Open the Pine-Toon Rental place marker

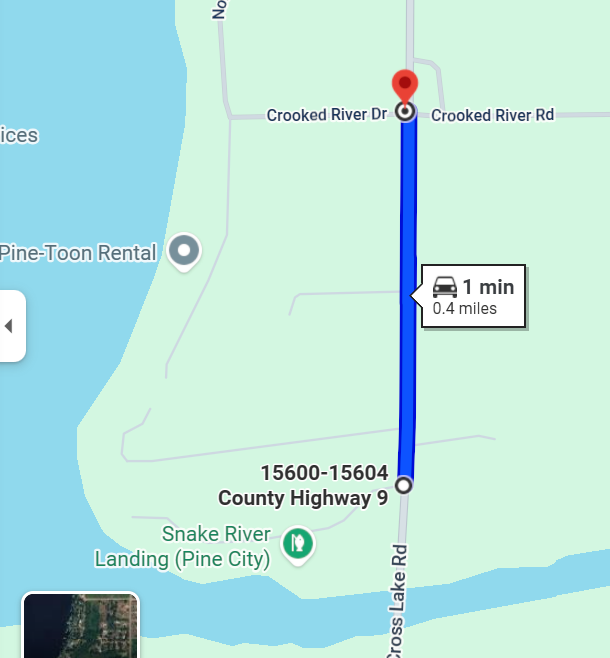pyautogui.click(x=184, y=250)
